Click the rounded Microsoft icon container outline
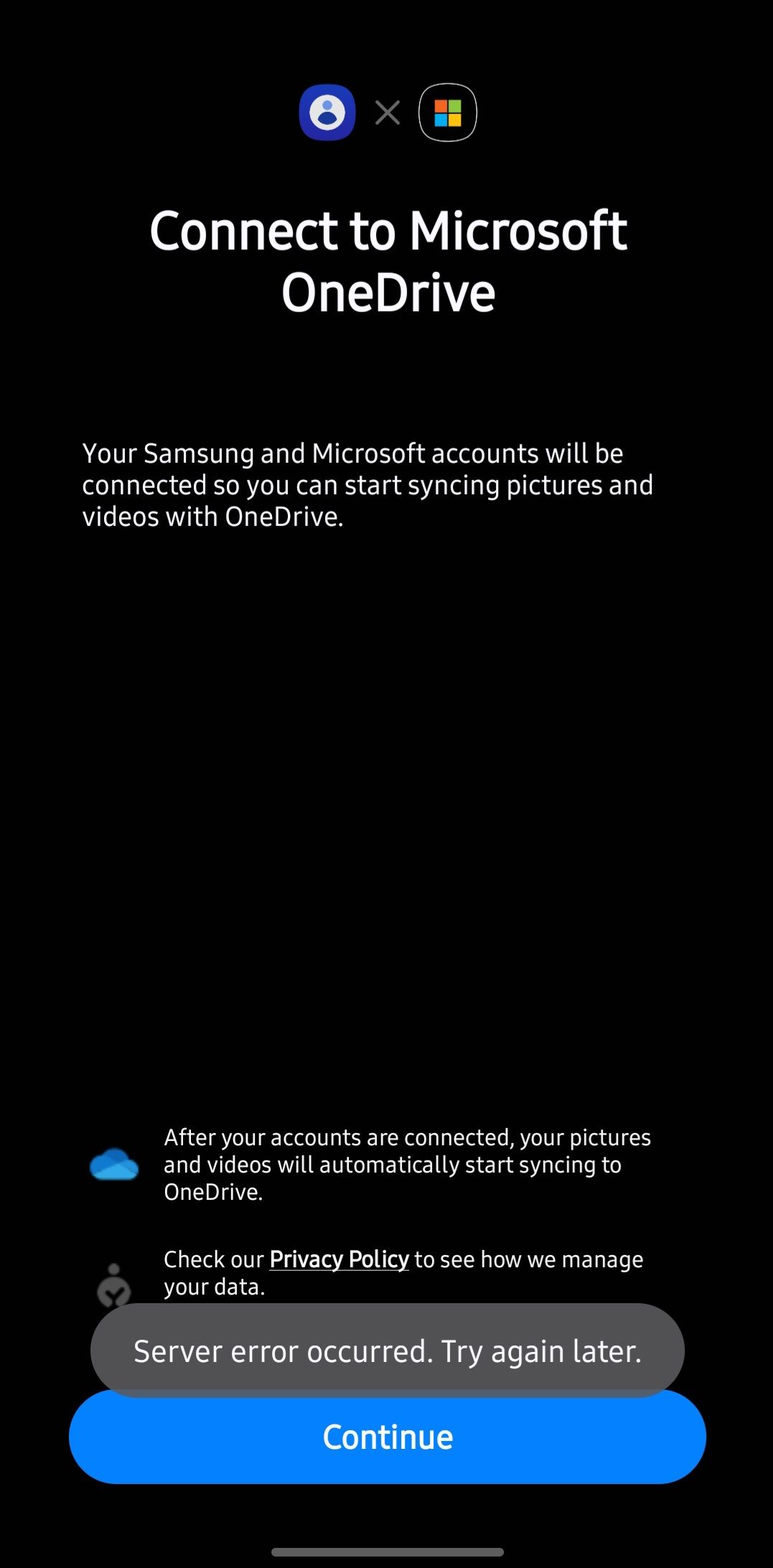The image size is (773, 1568). (447, 112)
